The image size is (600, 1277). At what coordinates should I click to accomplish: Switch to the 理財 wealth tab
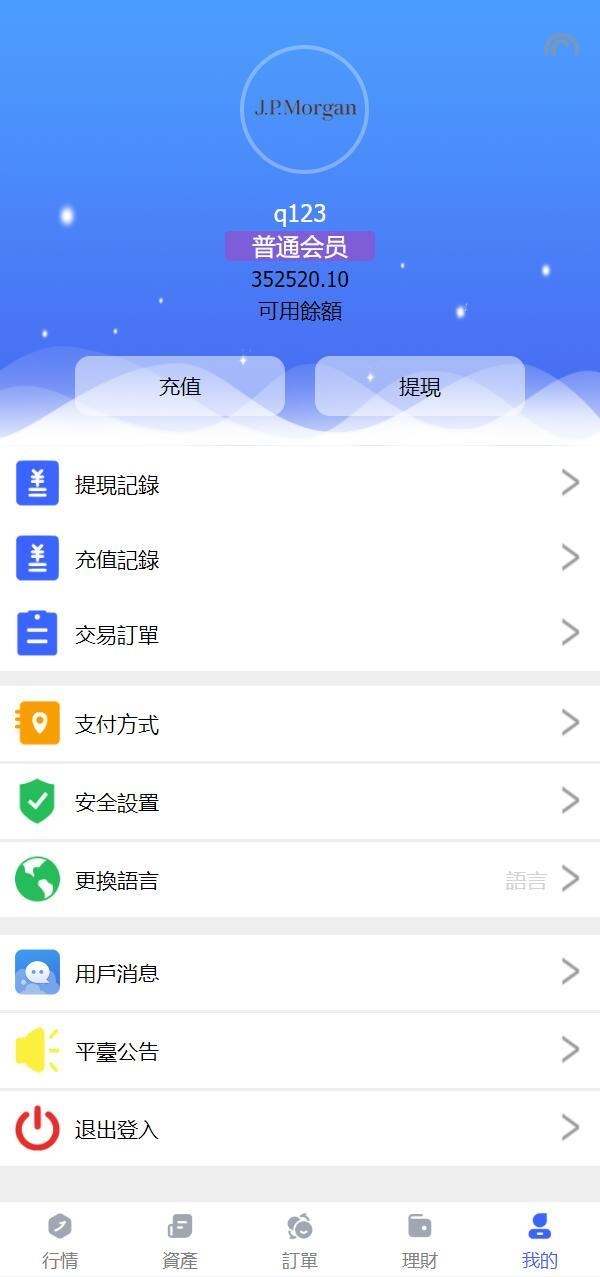(x=420, y=1240)
